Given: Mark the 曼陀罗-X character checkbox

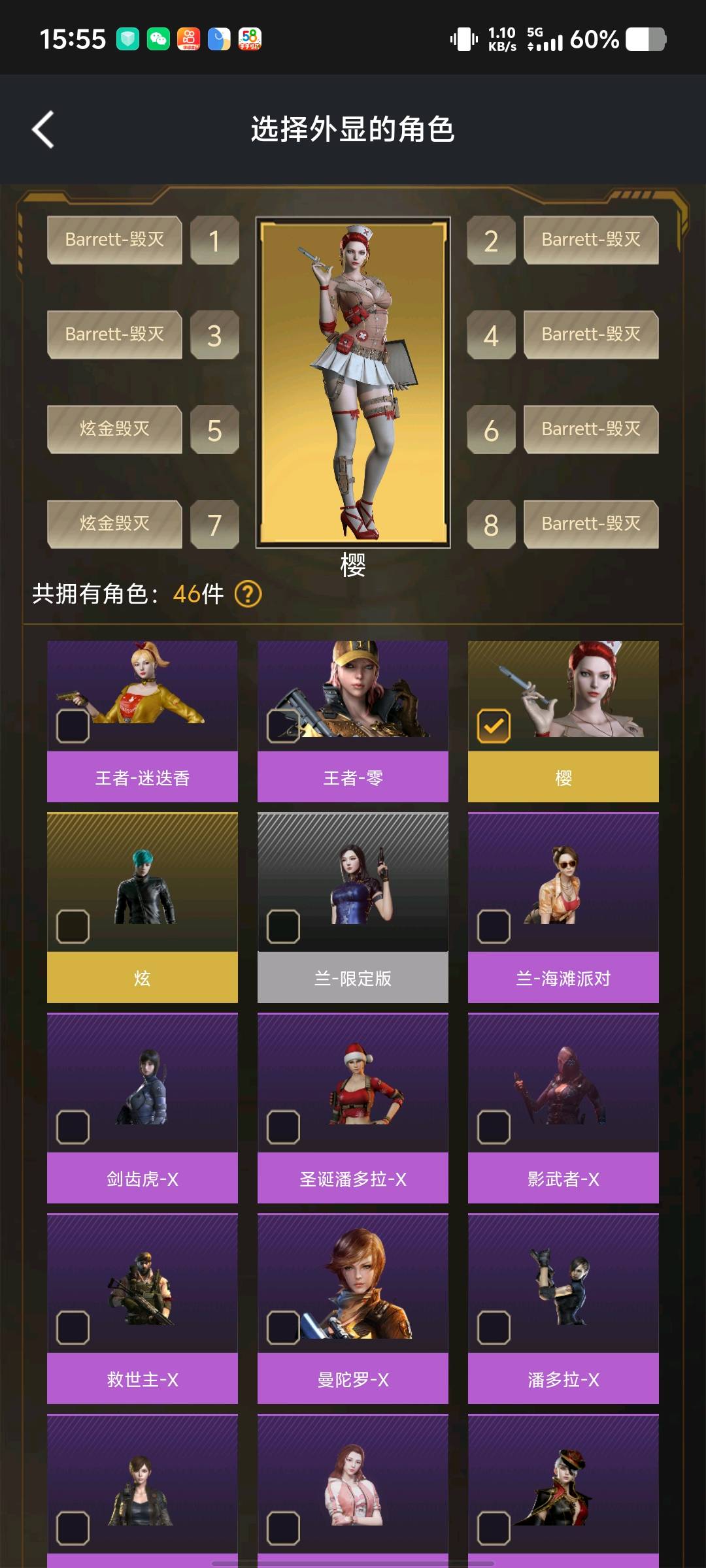Looking at the screenshot, I should pos(283,1328).
